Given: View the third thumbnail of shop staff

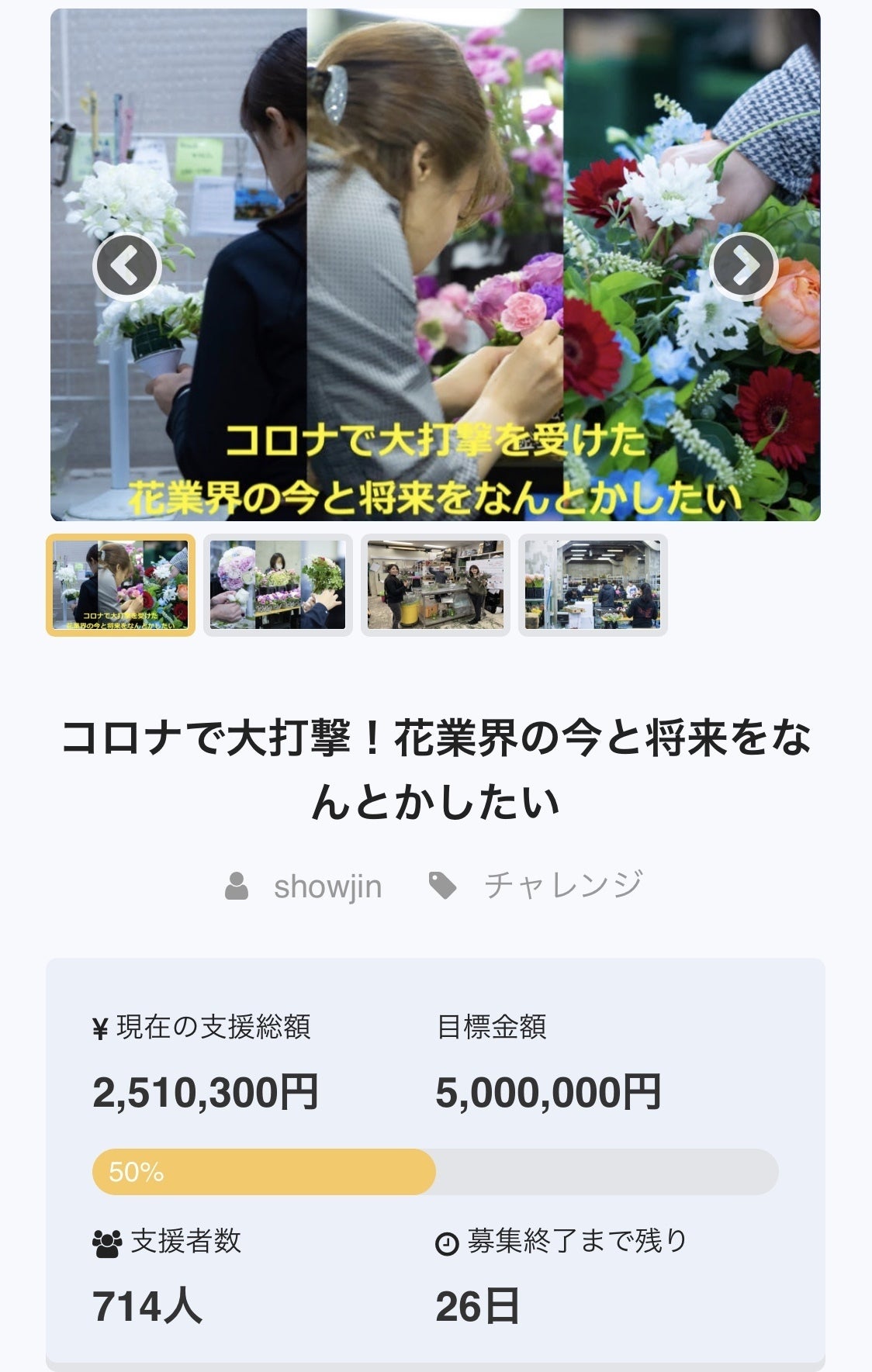Looking at the screenshot, I should pyautogui.click(x=435, y=585).
